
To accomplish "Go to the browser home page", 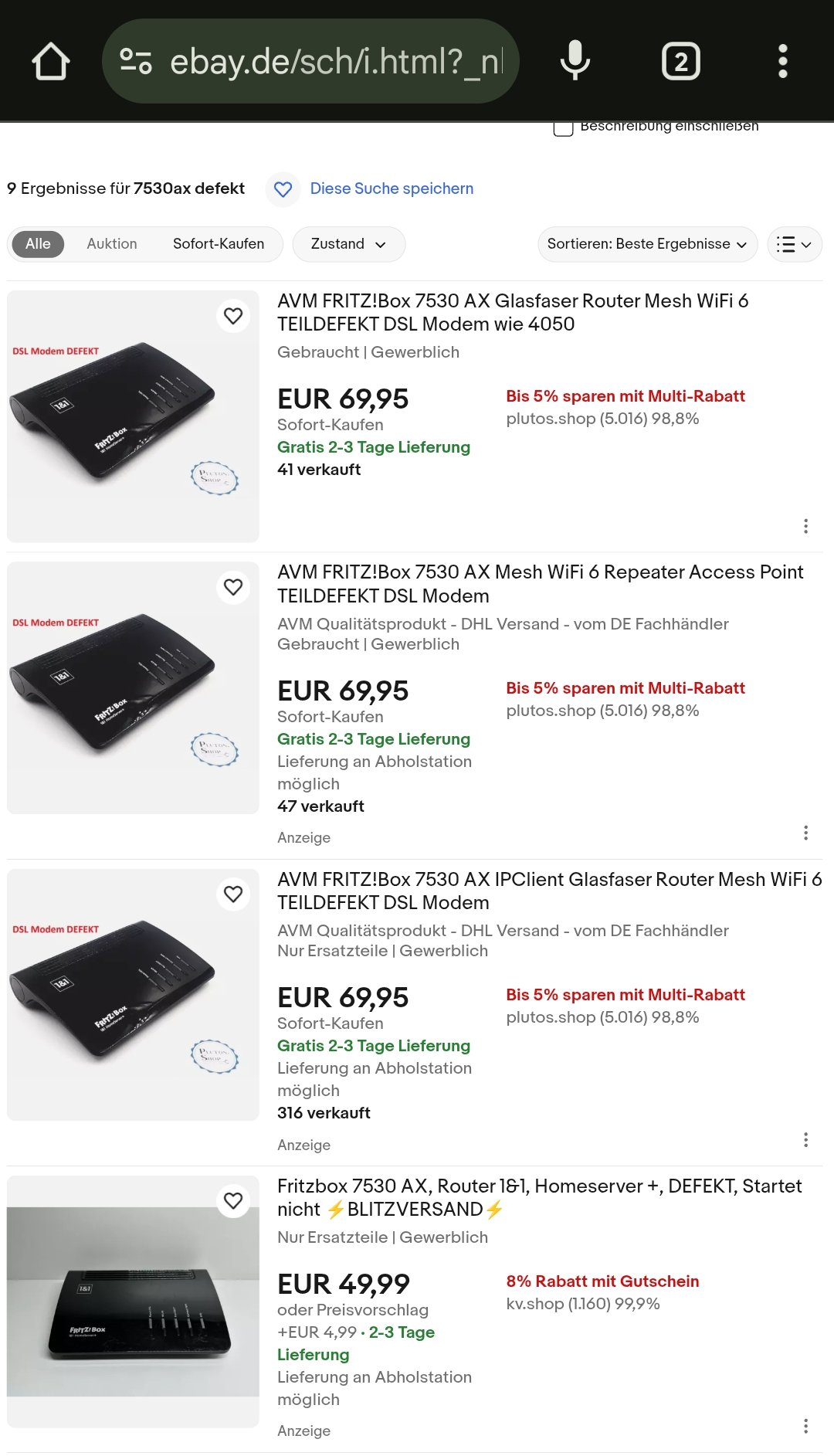I will tap(51, 62).
